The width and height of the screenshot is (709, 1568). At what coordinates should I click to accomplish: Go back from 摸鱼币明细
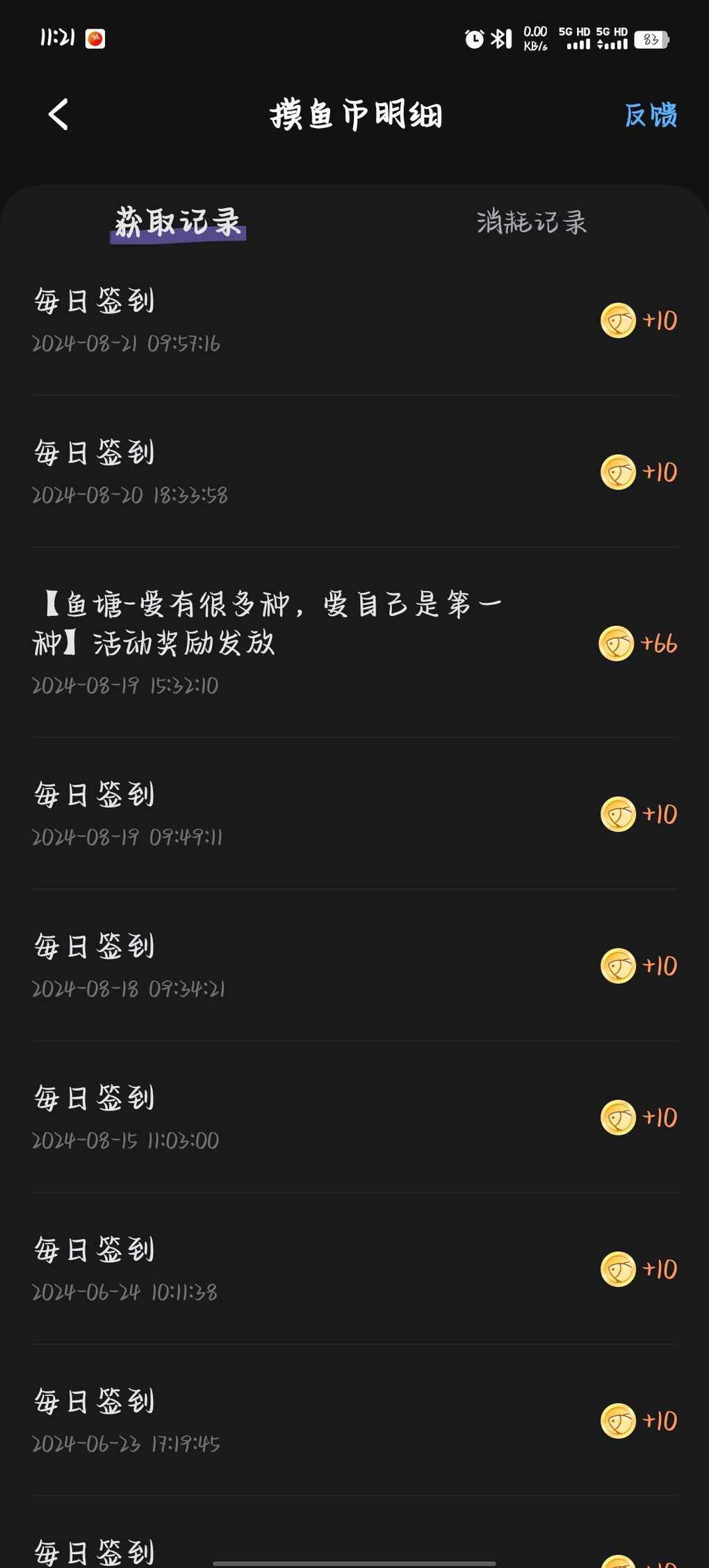tap(58, 115)
